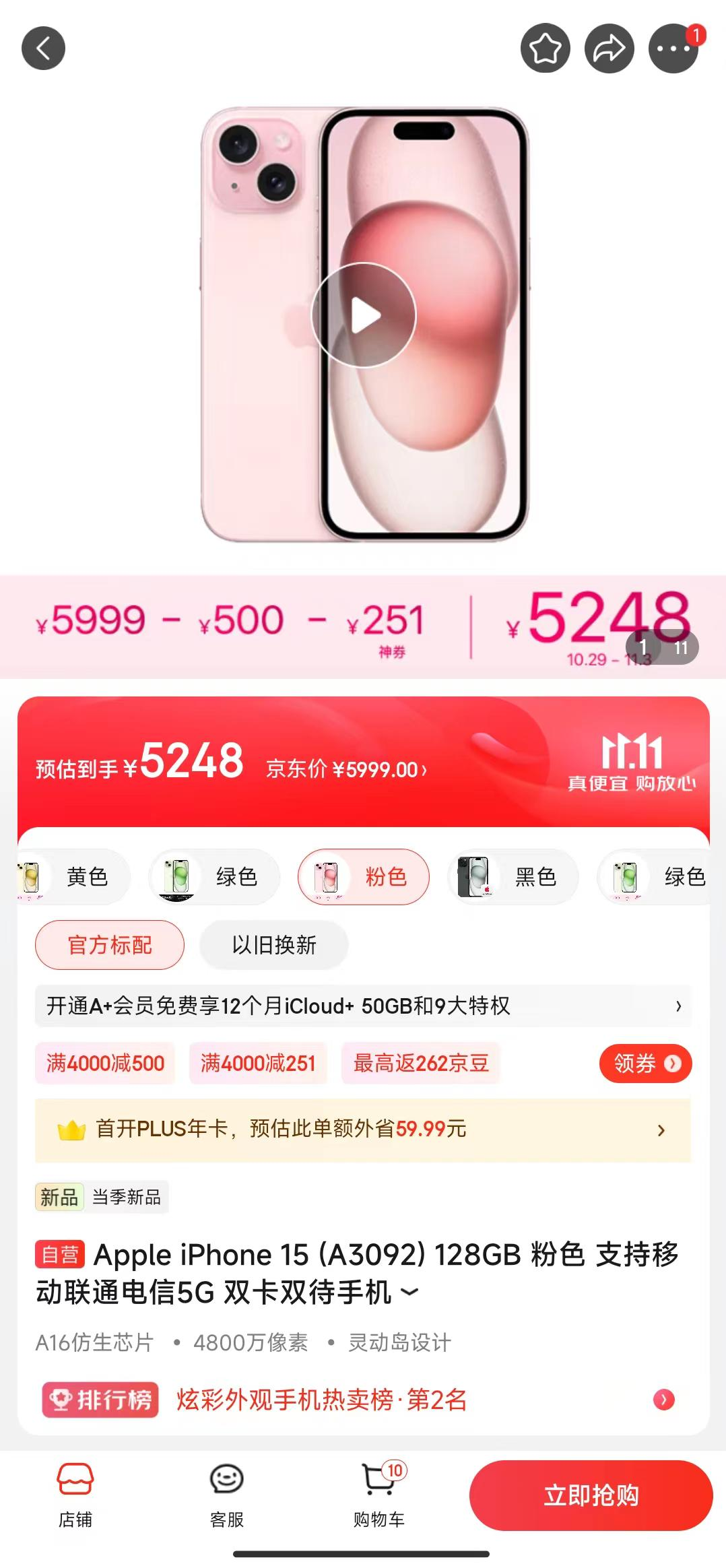The height and width of the screenshot is (1568, 726).
Task: Open the PLUS年卡 savings banner
Action: click(x=364, y=1130)
